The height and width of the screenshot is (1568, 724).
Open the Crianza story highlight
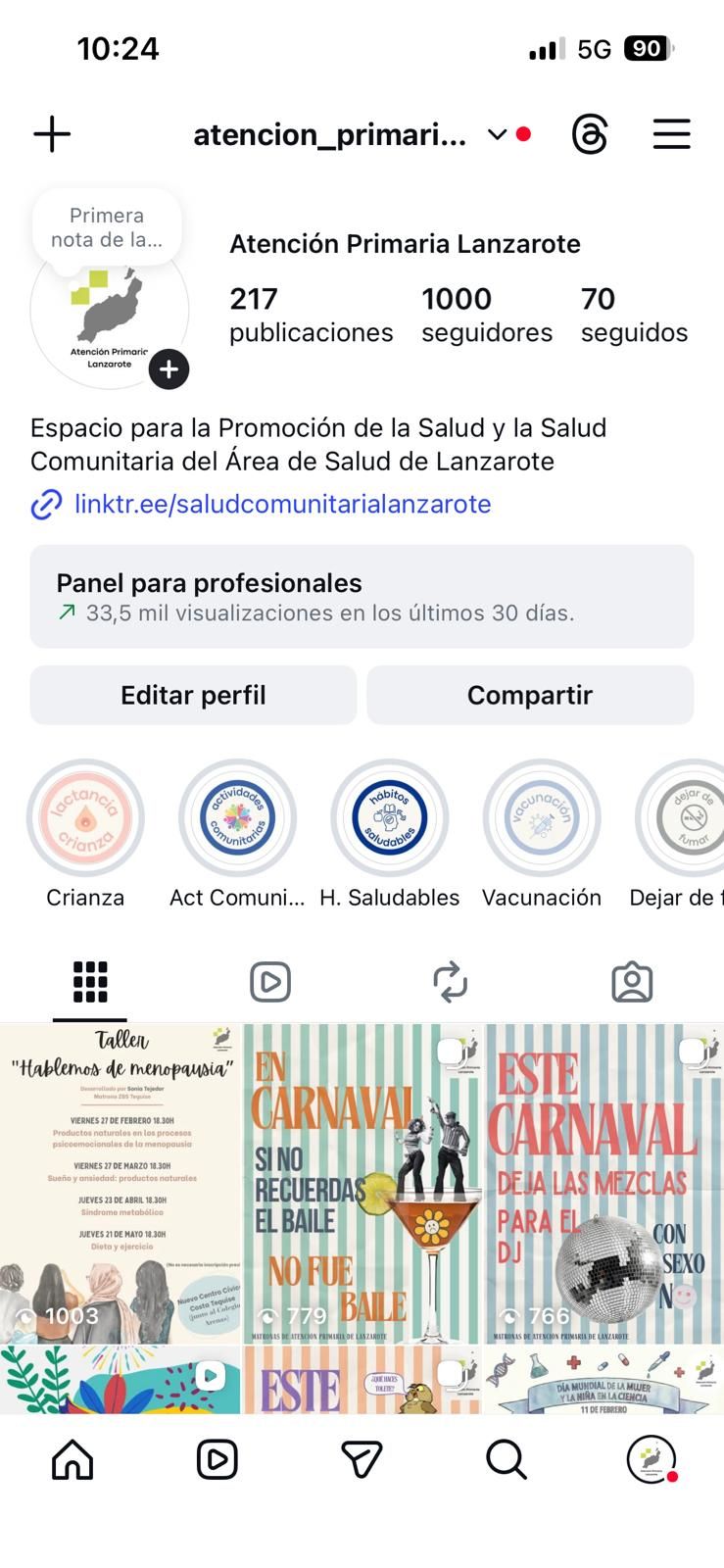(86, 817)
